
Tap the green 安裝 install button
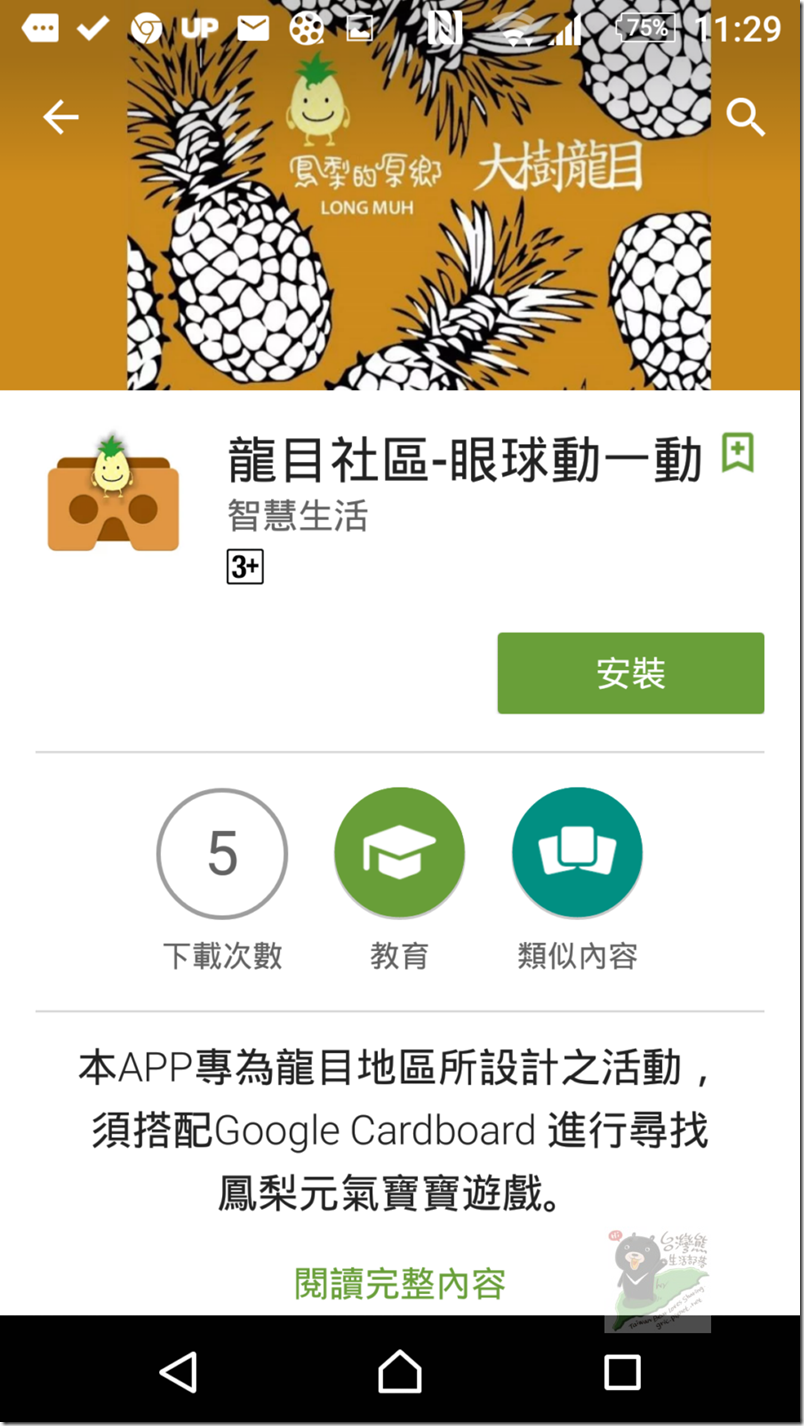630,673
